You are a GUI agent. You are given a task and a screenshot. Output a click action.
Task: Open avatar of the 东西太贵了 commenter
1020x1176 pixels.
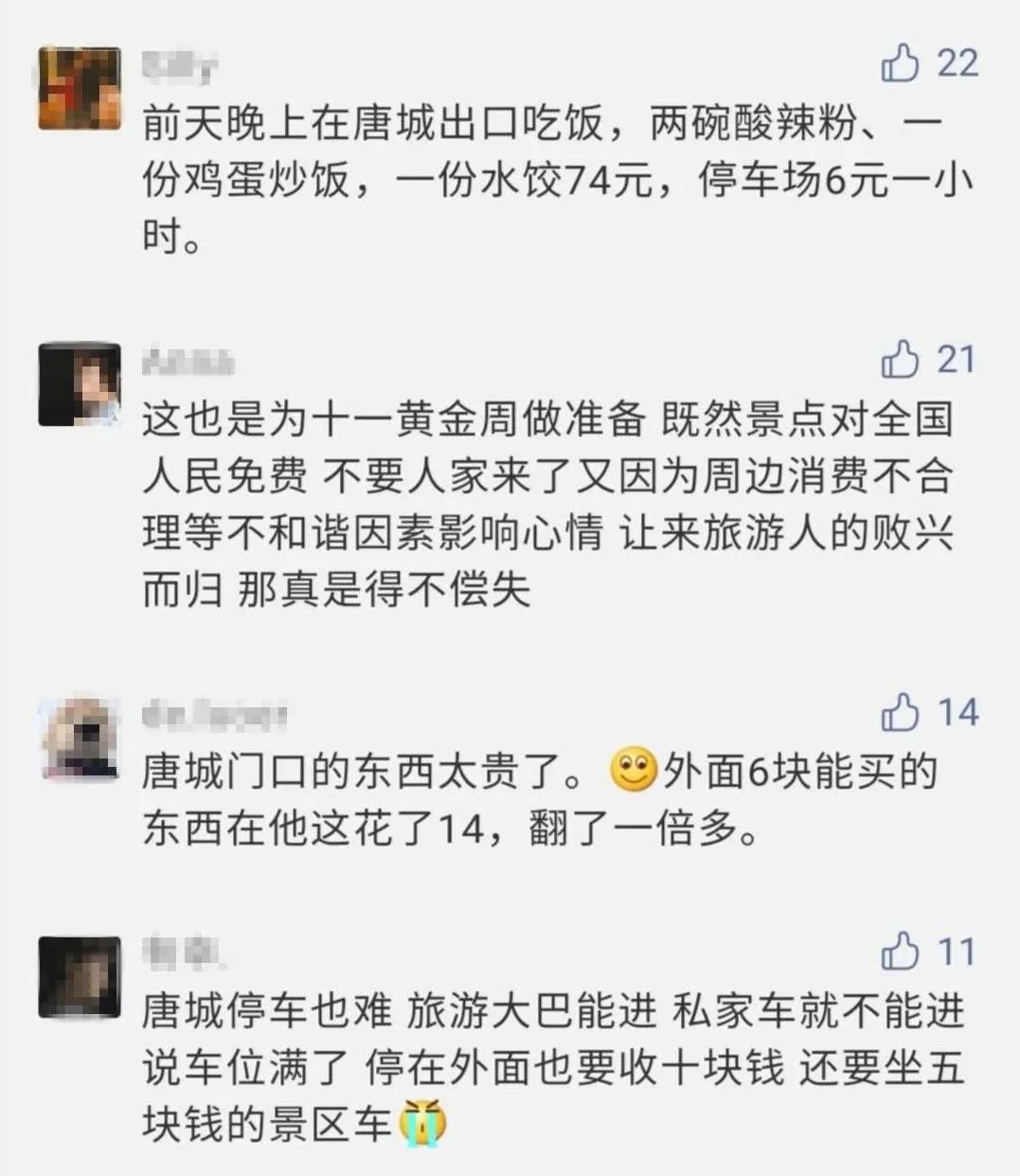80,739
